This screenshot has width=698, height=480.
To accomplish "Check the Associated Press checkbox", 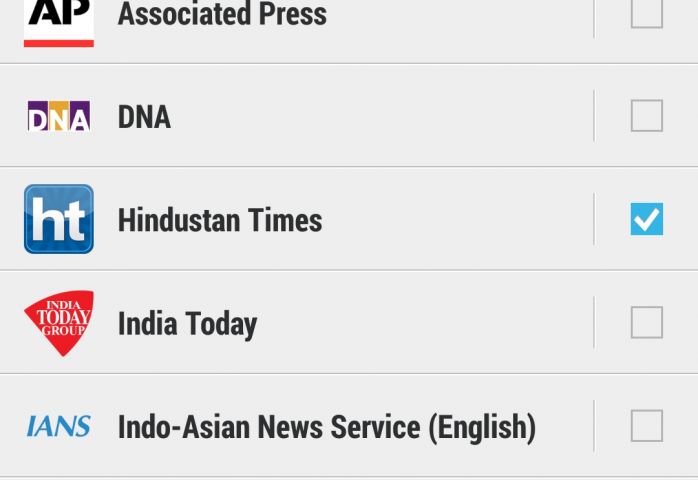I will pyautogui.click(x=646, y=14).
